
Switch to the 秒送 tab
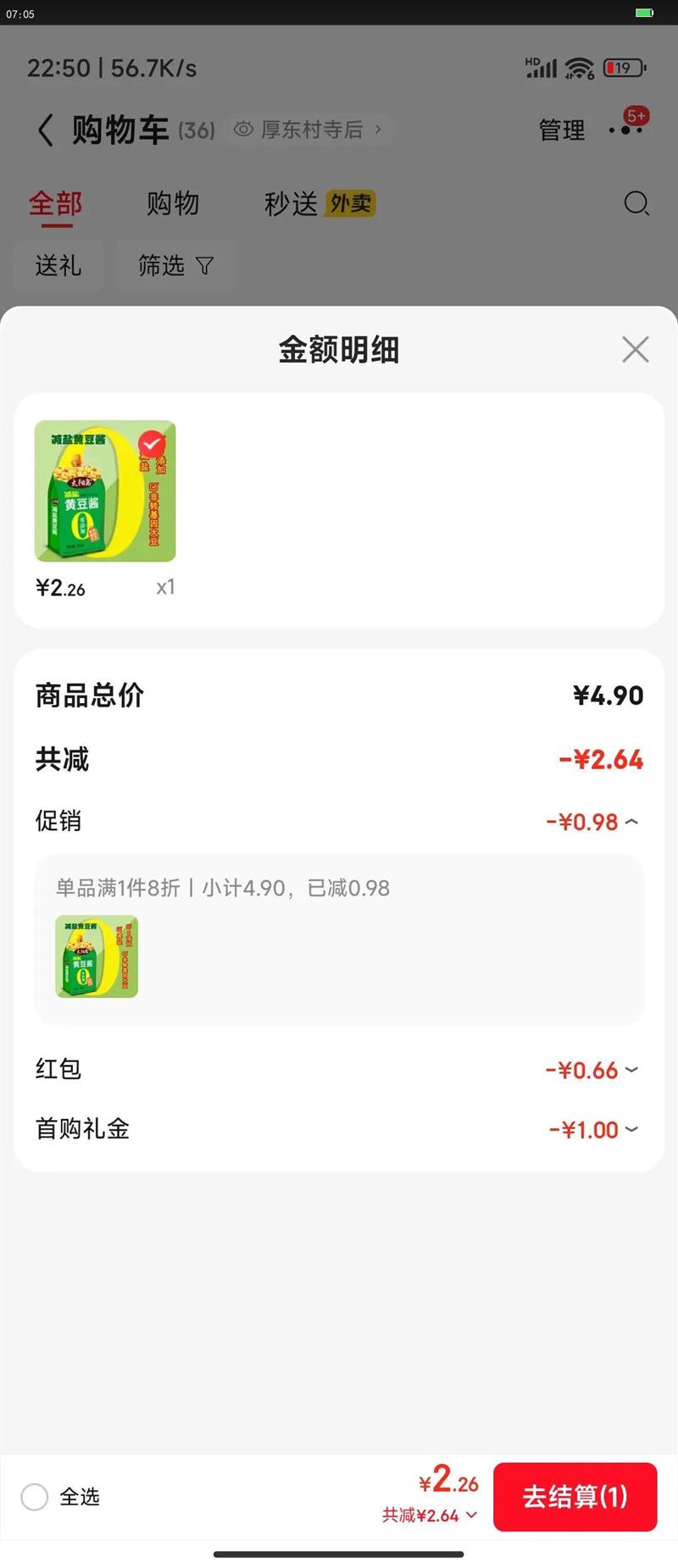[292, 204]
